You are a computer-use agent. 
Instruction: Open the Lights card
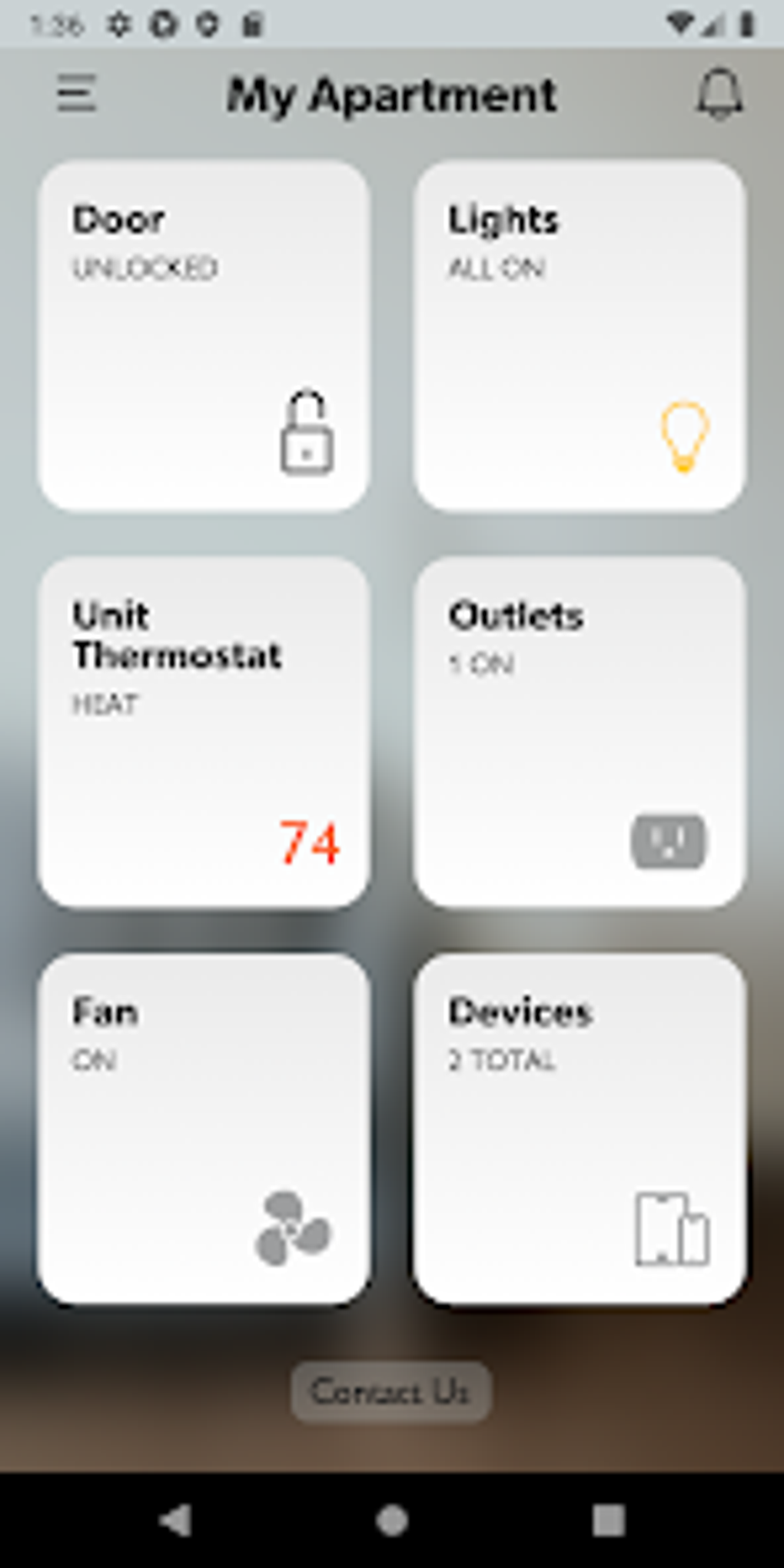click(x=580, y=335)
